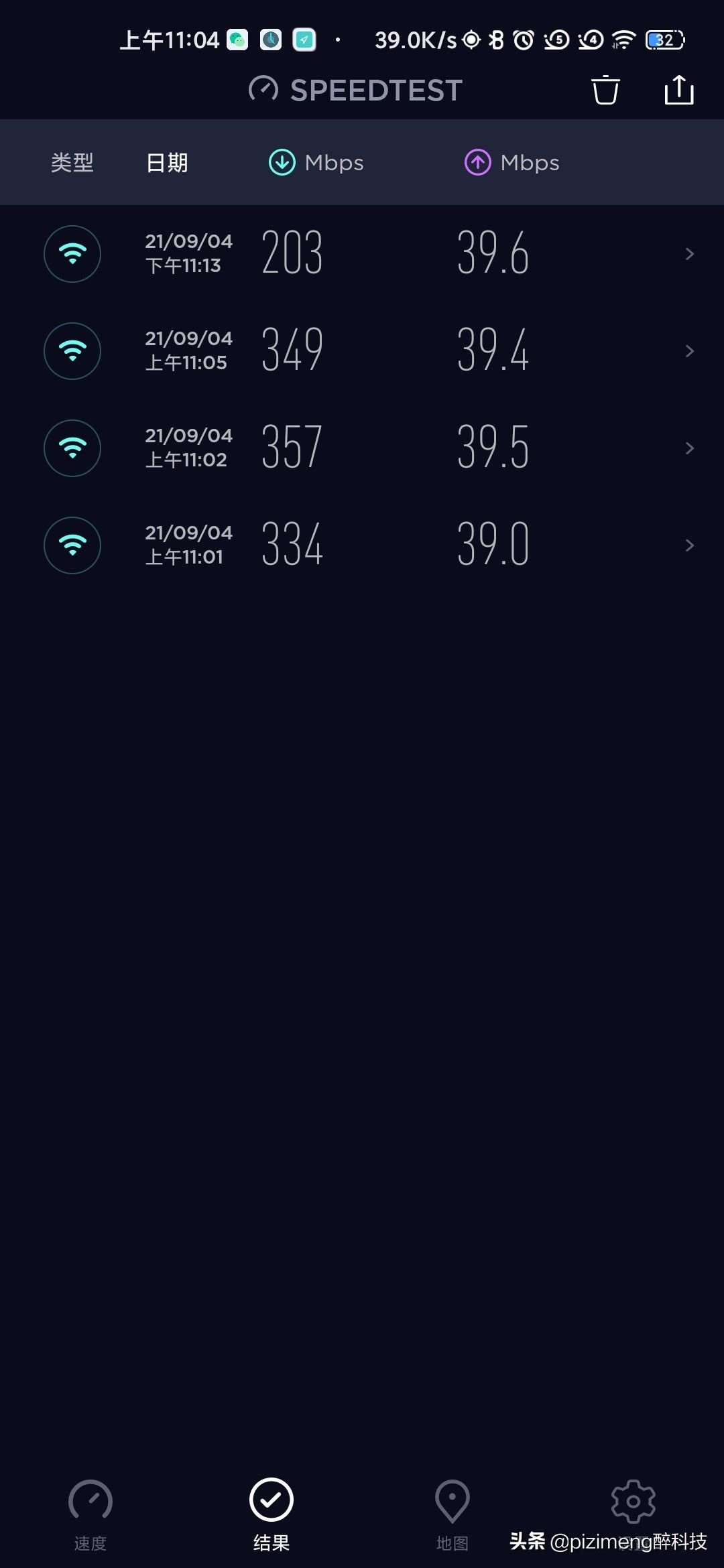View details of the 上午11:01 test

(x=362, y=545)
